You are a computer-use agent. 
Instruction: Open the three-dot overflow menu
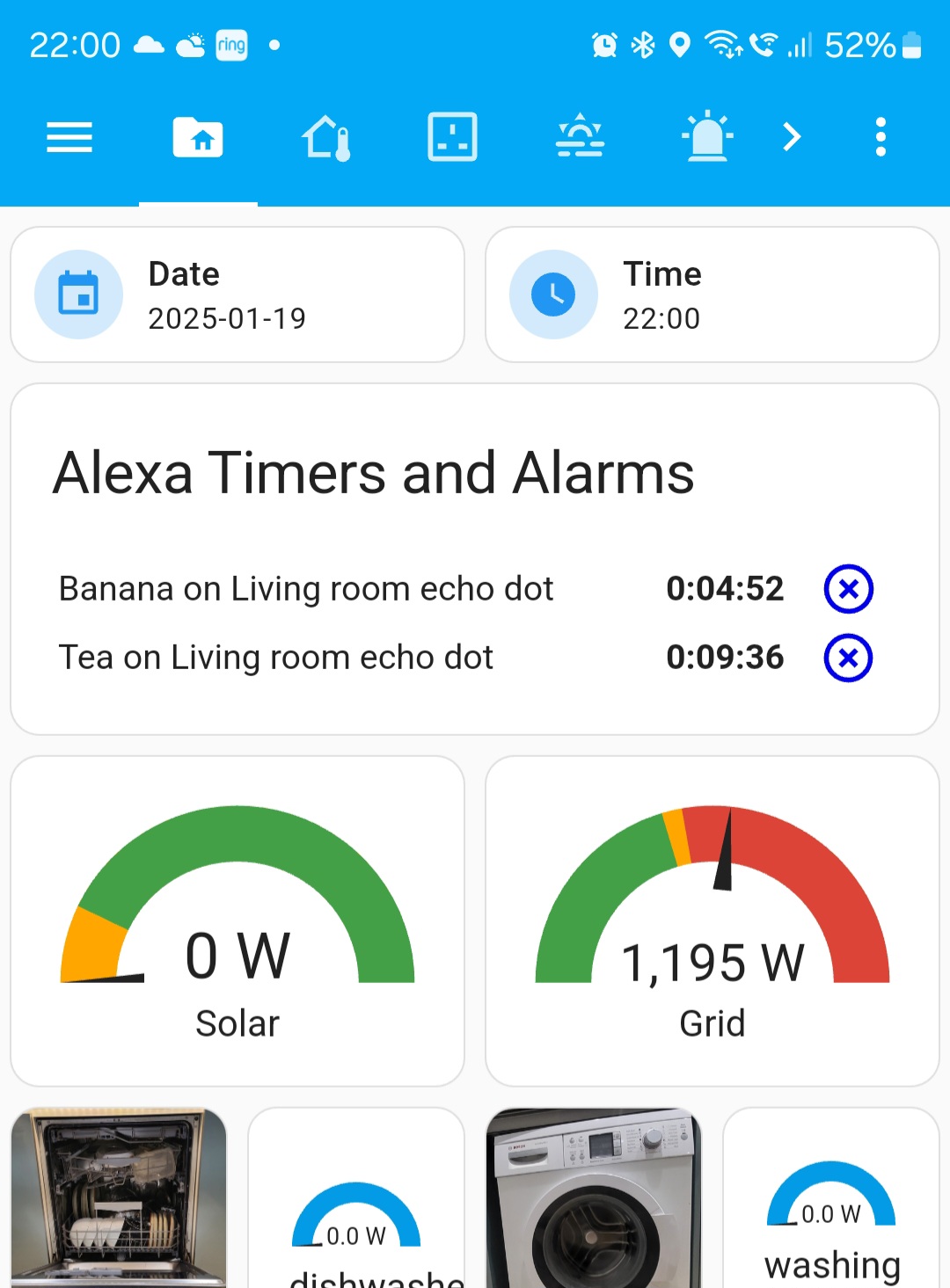(x=881, y=137)
